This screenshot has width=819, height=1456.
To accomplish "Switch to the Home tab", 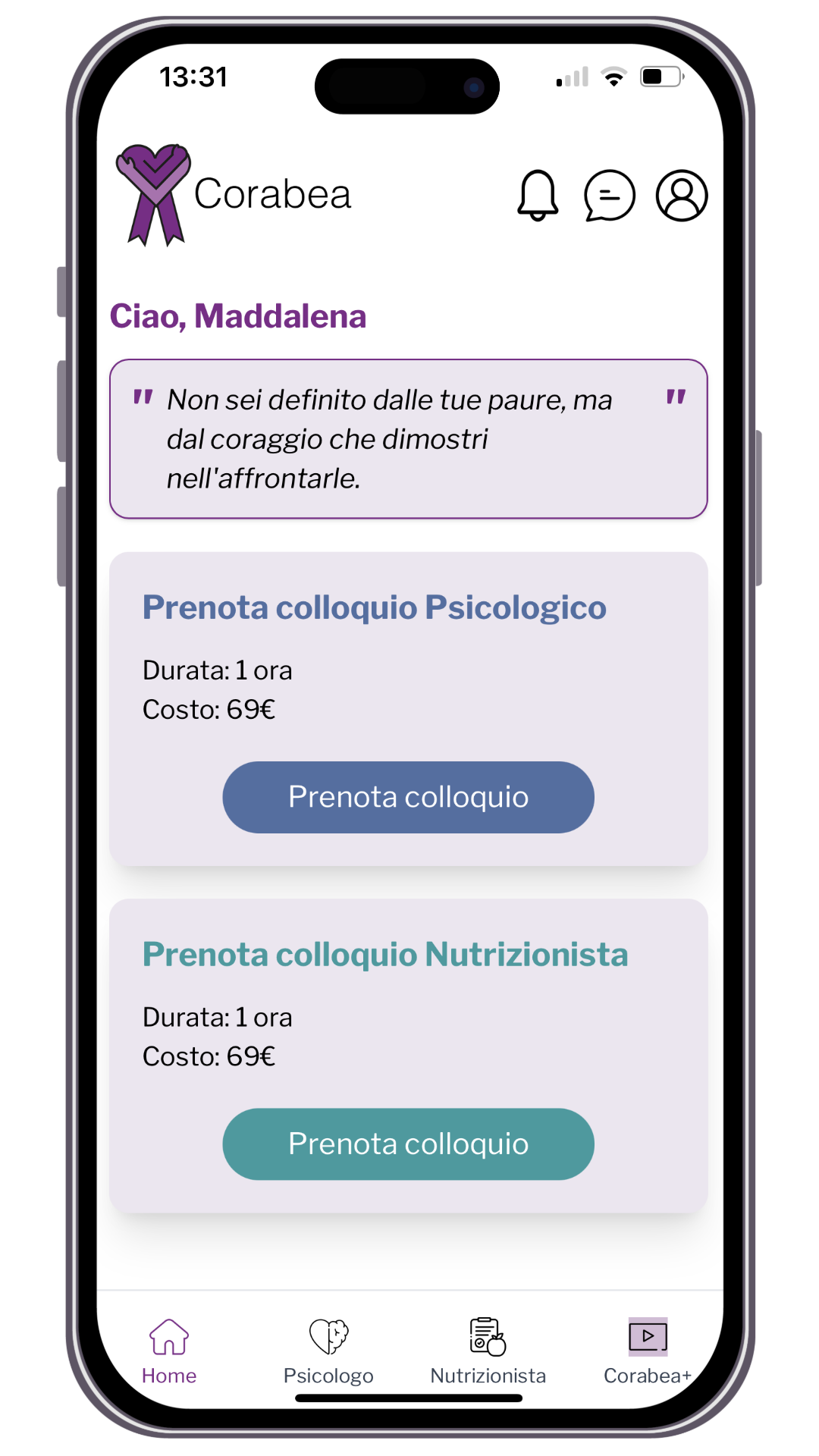I will pos(169,1351).
